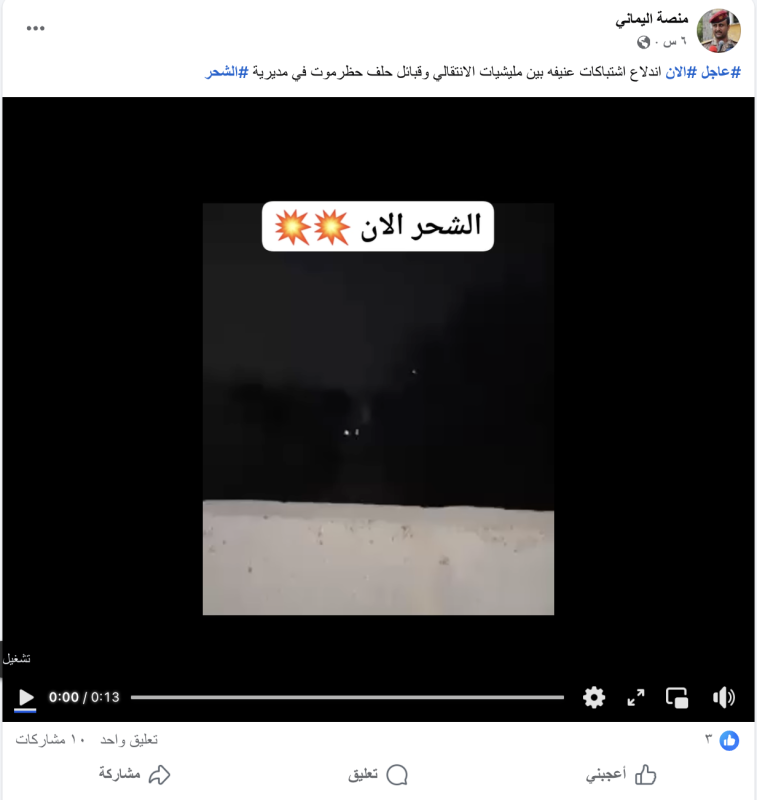Open منصة اليماني profile picture

[717, 30]
